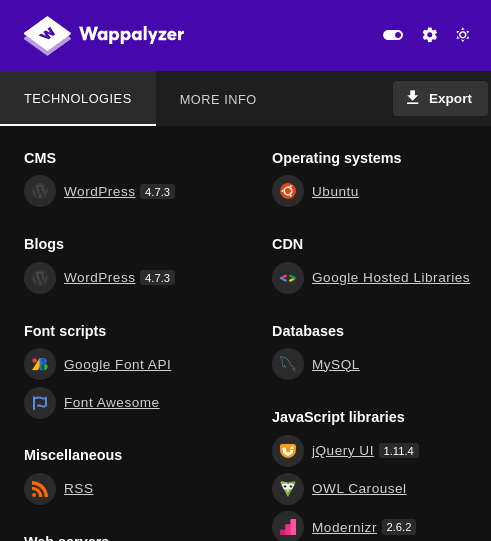Screen dimensions: 491x541
Task: Open the settings gear
Action: pyautogui.click(x=430, y=35)
